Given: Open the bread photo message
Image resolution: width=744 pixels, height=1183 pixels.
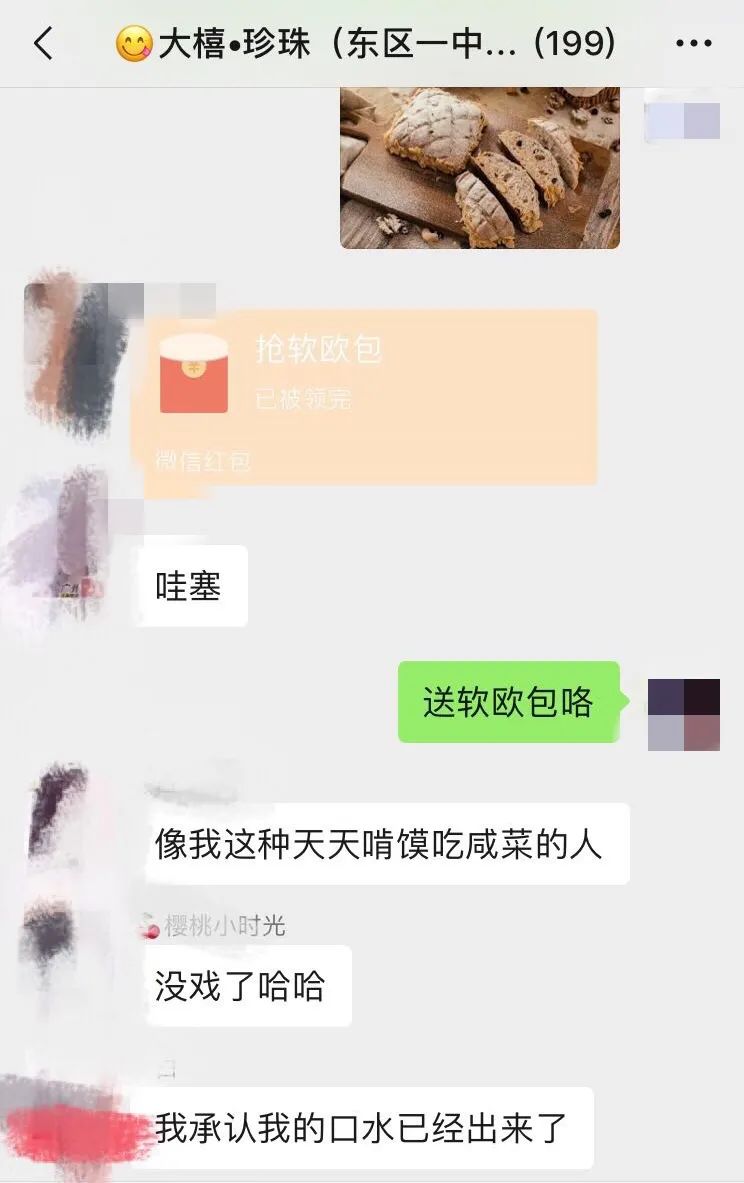Looking at the screenshot, I should pyautogui.click(x=479, y=167).
